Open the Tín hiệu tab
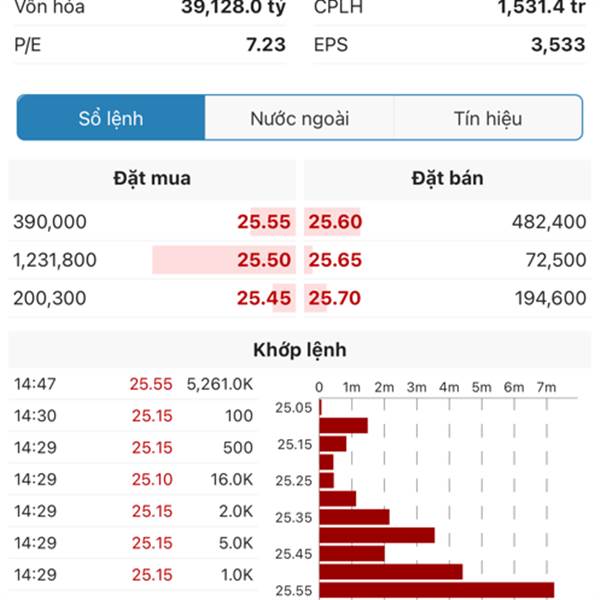The height and width of the screenshot is (600, 600). [488, 118]
